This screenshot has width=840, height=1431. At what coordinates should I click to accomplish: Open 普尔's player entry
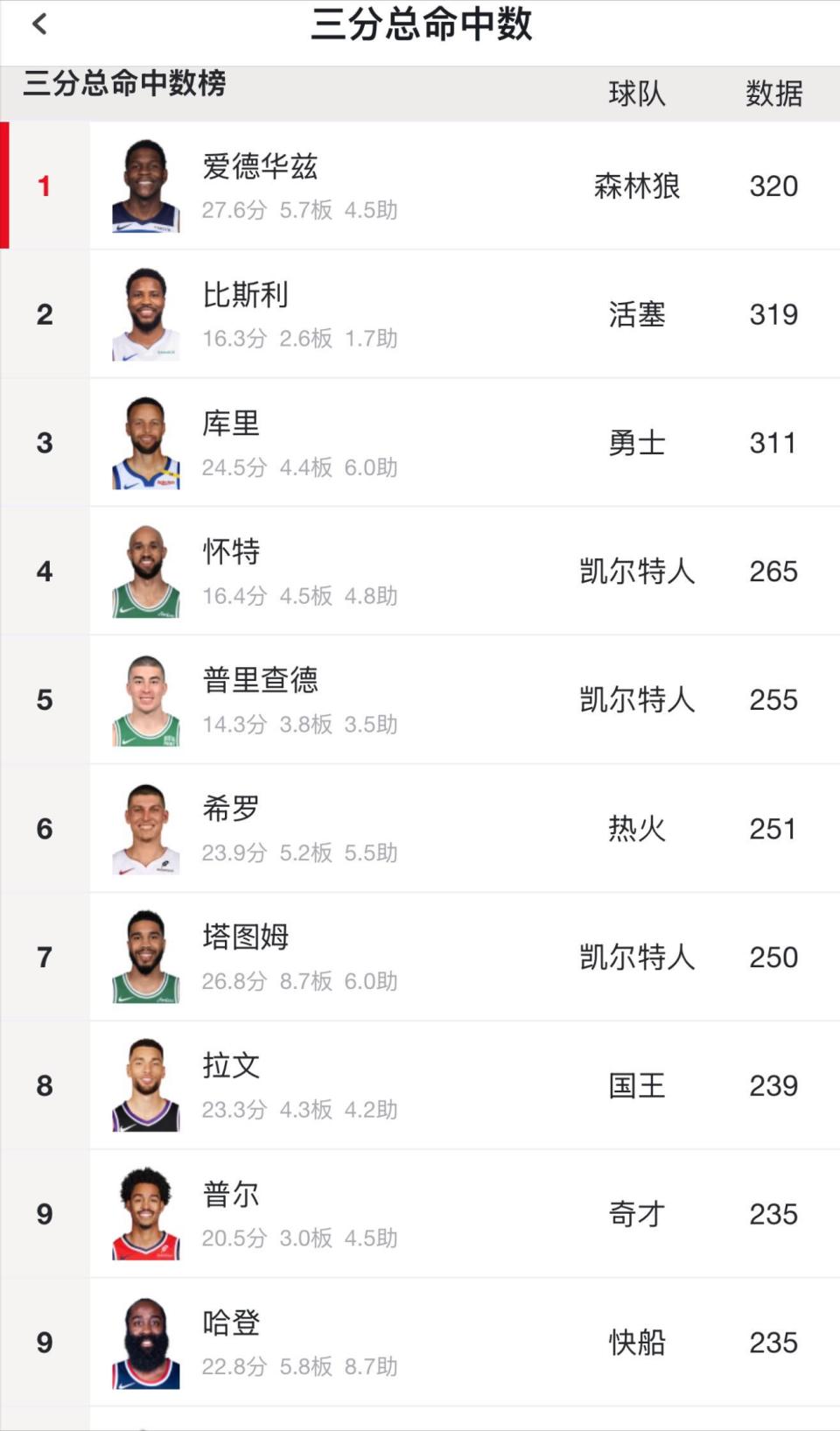pos(420,1214)
